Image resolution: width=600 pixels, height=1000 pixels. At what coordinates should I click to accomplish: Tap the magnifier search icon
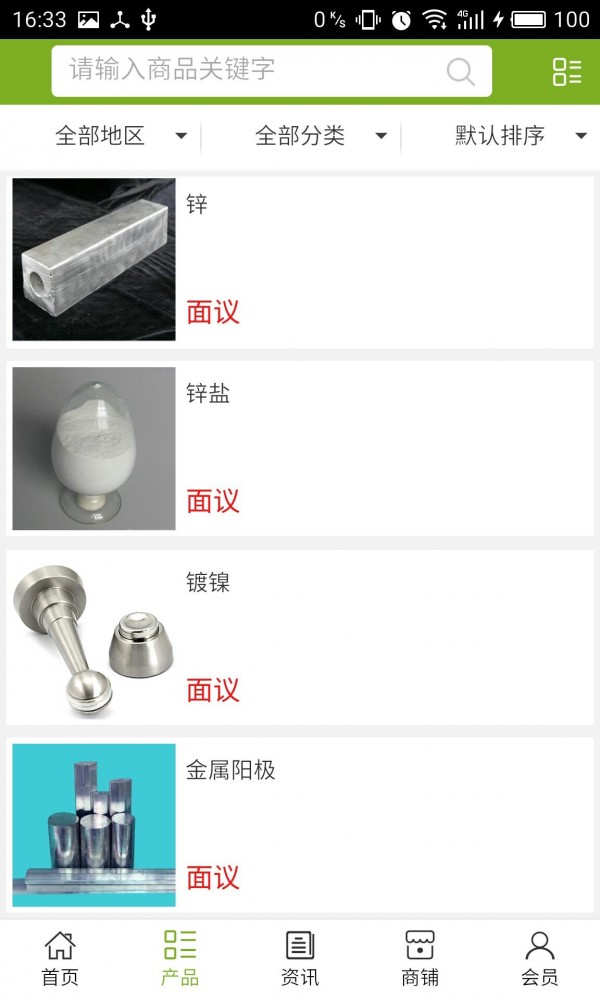(x=460, y=71)
